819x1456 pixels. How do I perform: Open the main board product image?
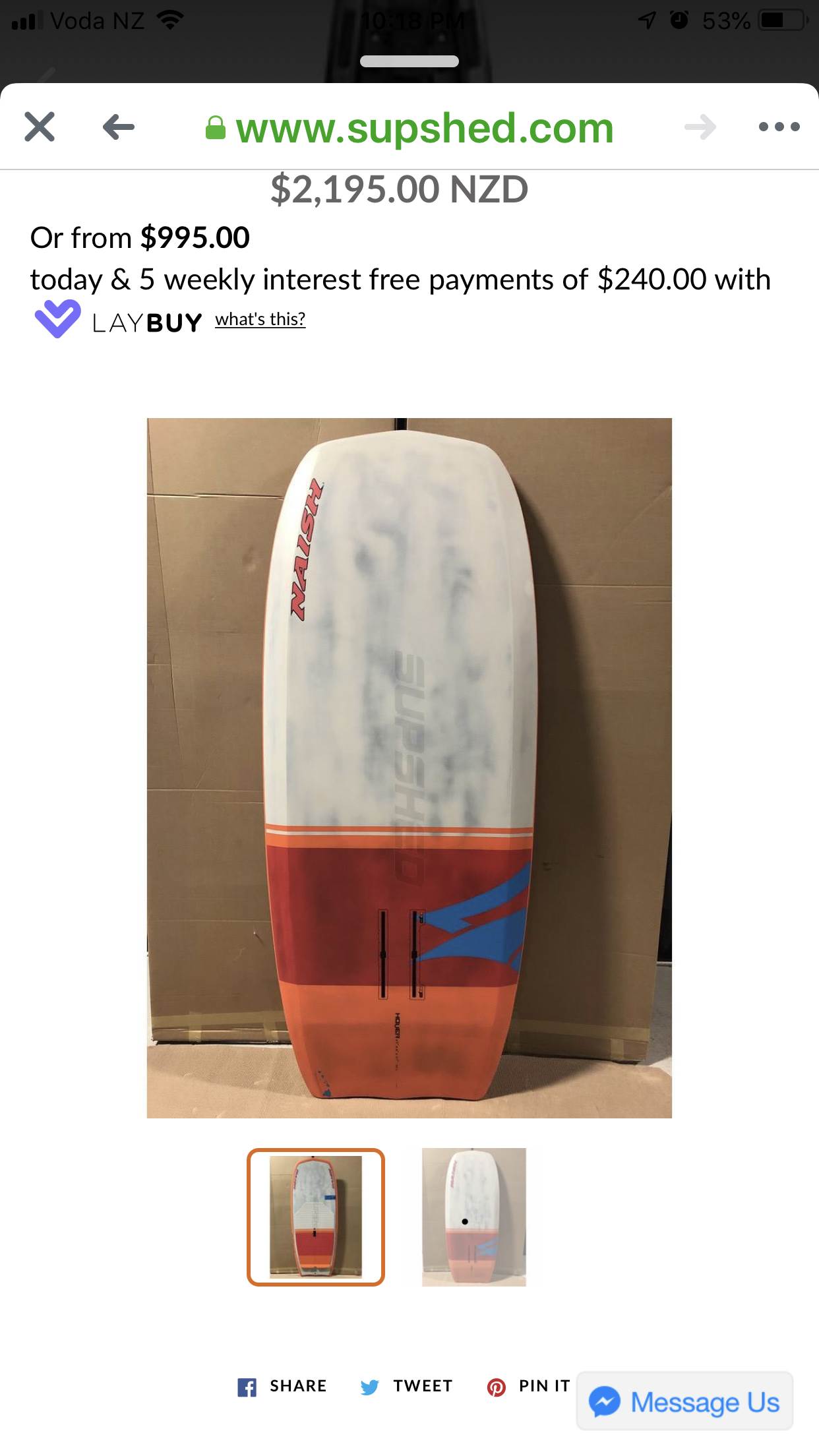[x=409, y=768]
